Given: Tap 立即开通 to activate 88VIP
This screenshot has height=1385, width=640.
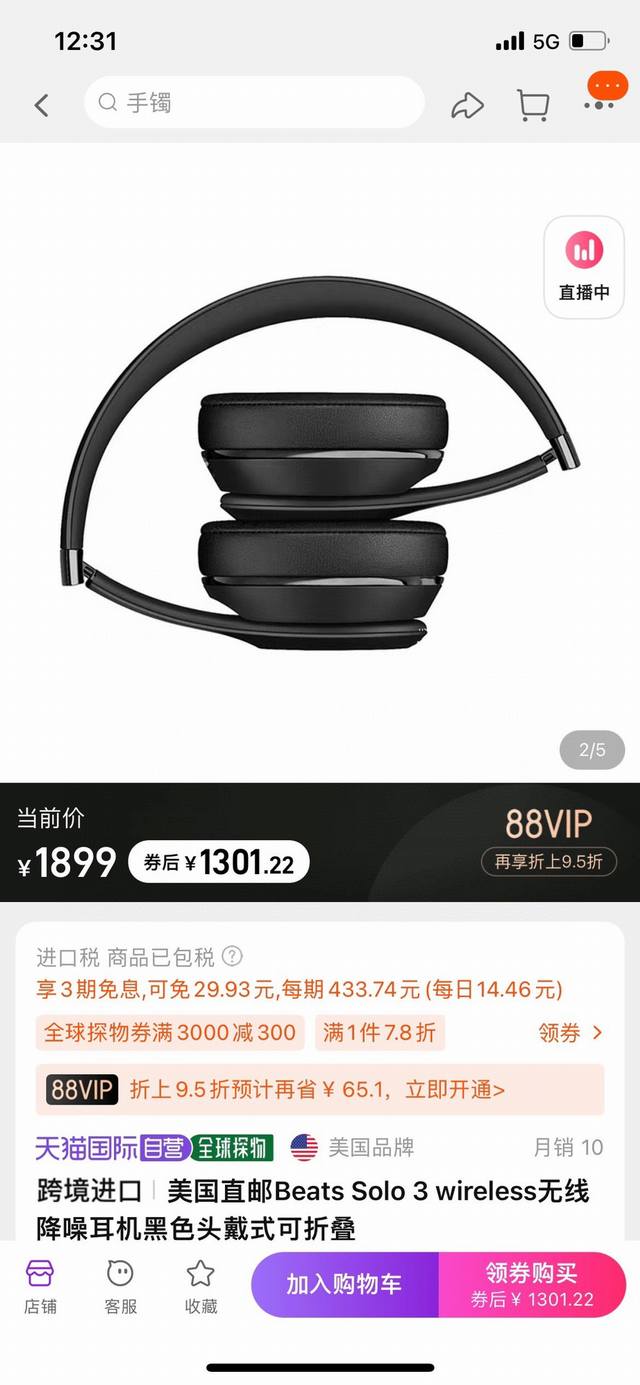Looking at the screenshot, I should (455, 1090).
